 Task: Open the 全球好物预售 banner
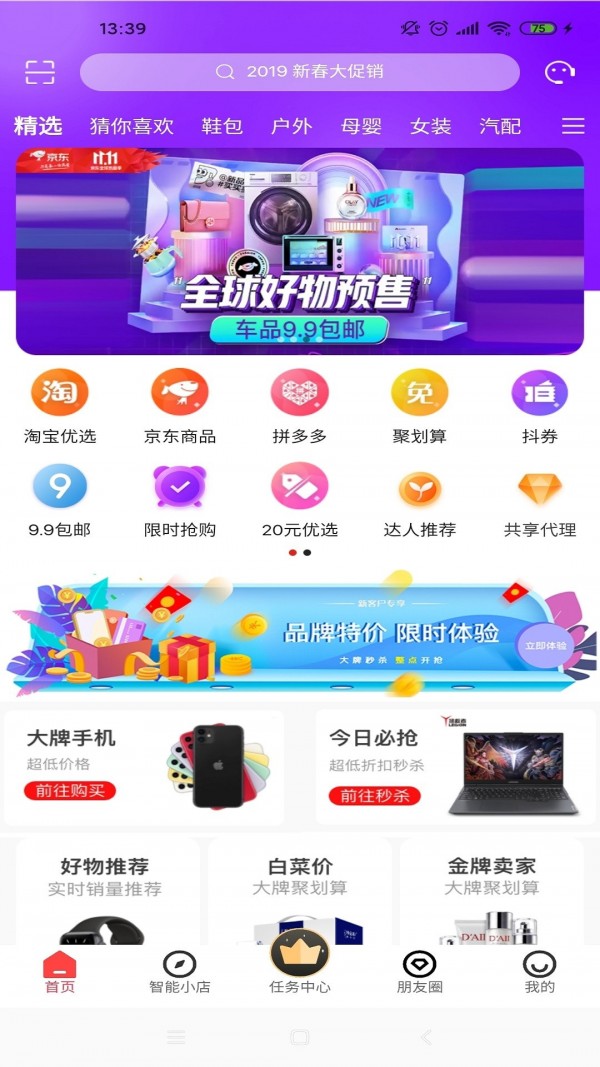[300, 251]
